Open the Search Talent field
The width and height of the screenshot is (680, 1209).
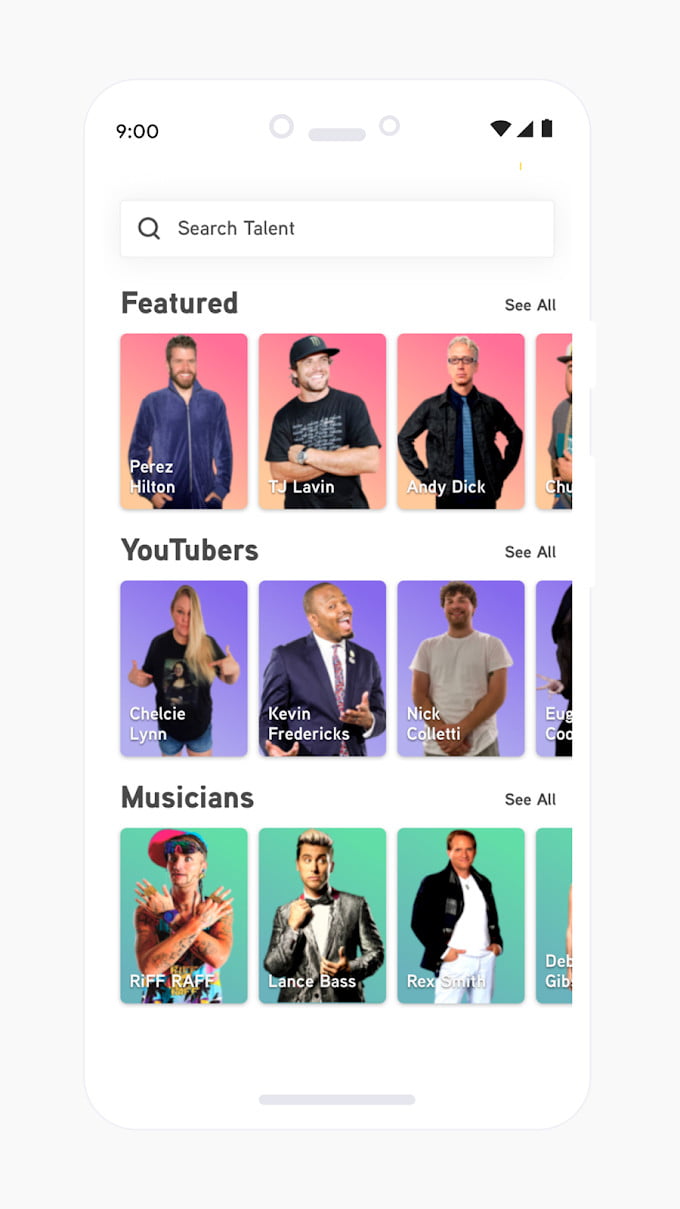pos(336,228)
